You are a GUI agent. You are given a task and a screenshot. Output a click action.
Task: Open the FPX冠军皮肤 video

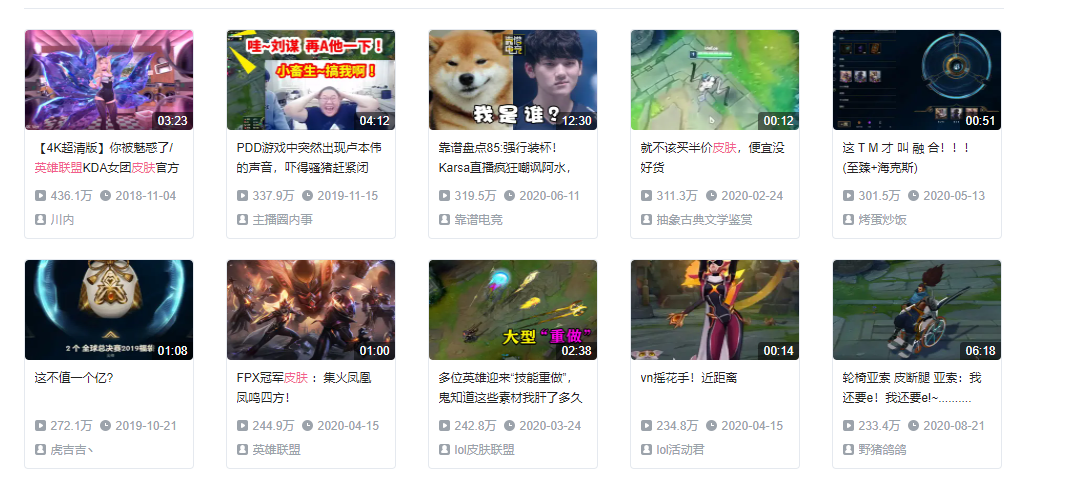[x=311, y=310]
